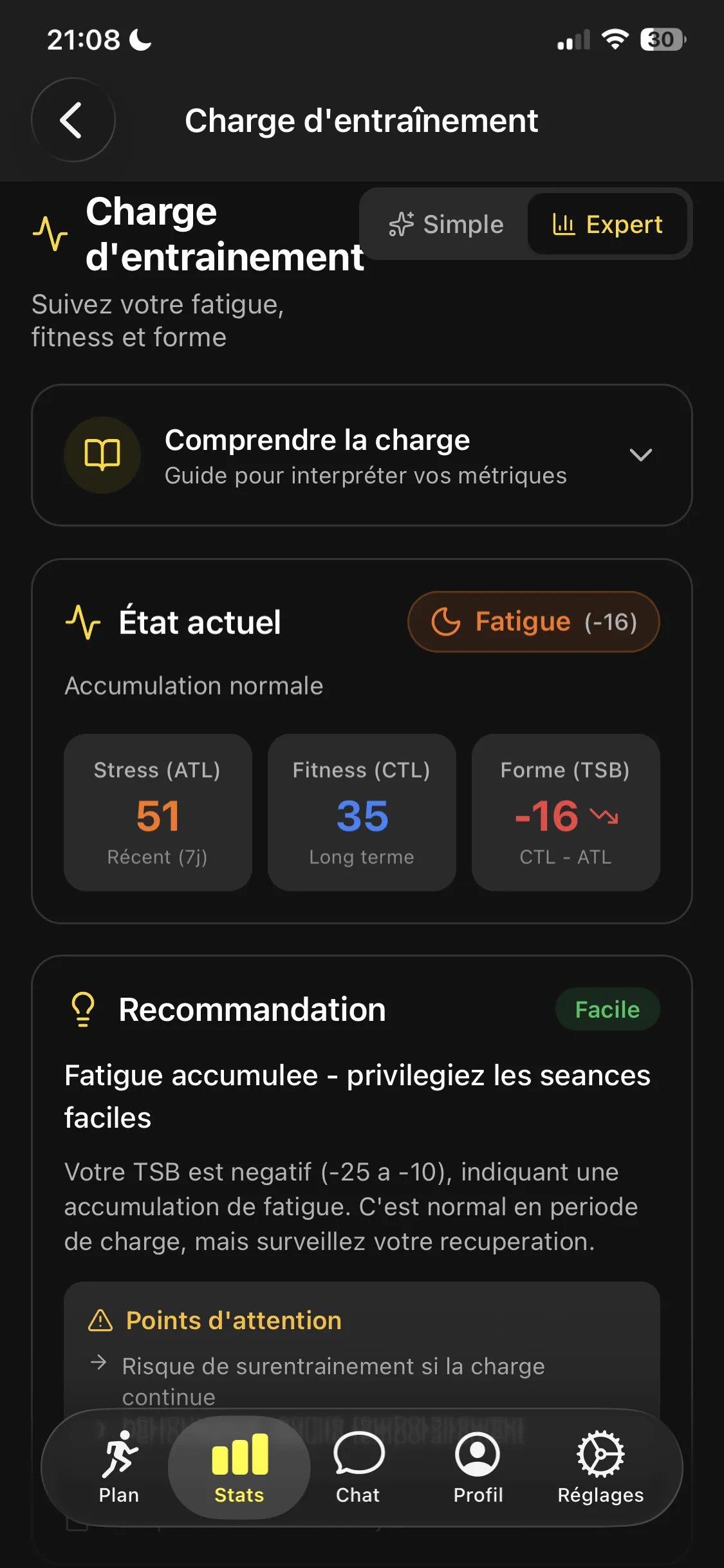The height and width of the screenshot is (1568, 724).
Task: Select the Expert view mode
Action: [x=608, y=225]
